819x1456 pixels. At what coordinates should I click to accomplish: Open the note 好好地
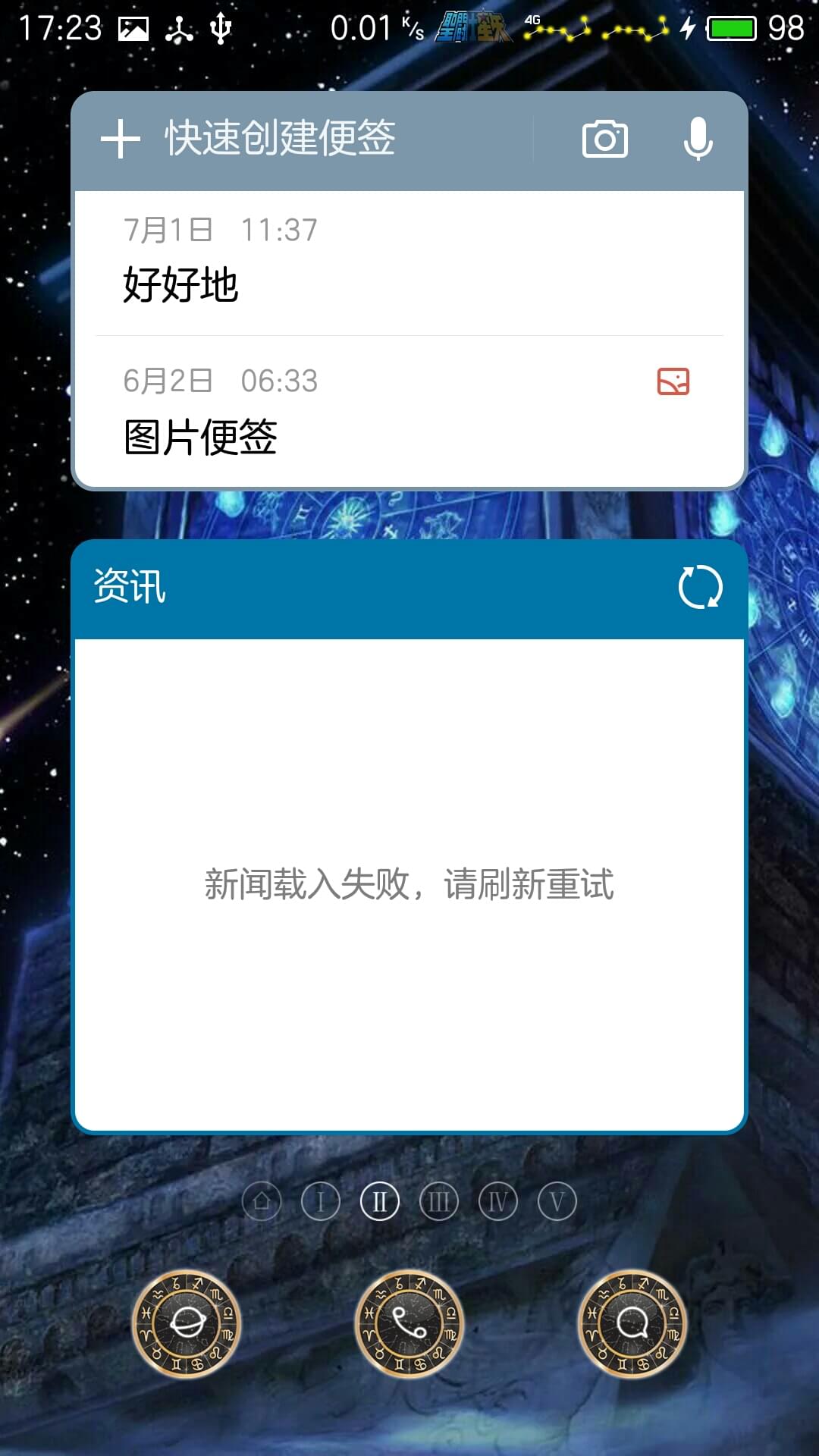pos(409,262)
